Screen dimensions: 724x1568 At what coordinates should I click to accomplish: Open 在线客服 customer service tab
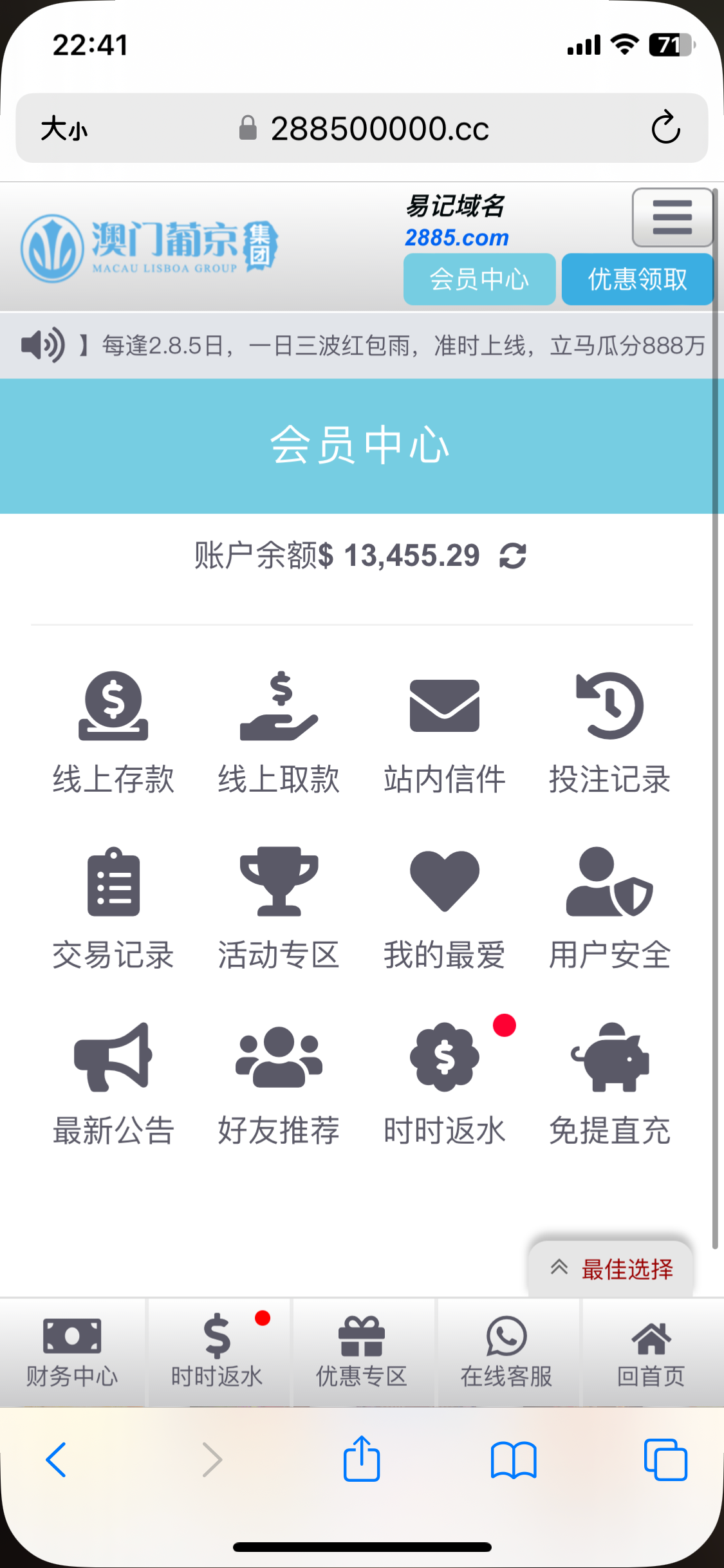pyautogui.click(x=506, y=1352)
